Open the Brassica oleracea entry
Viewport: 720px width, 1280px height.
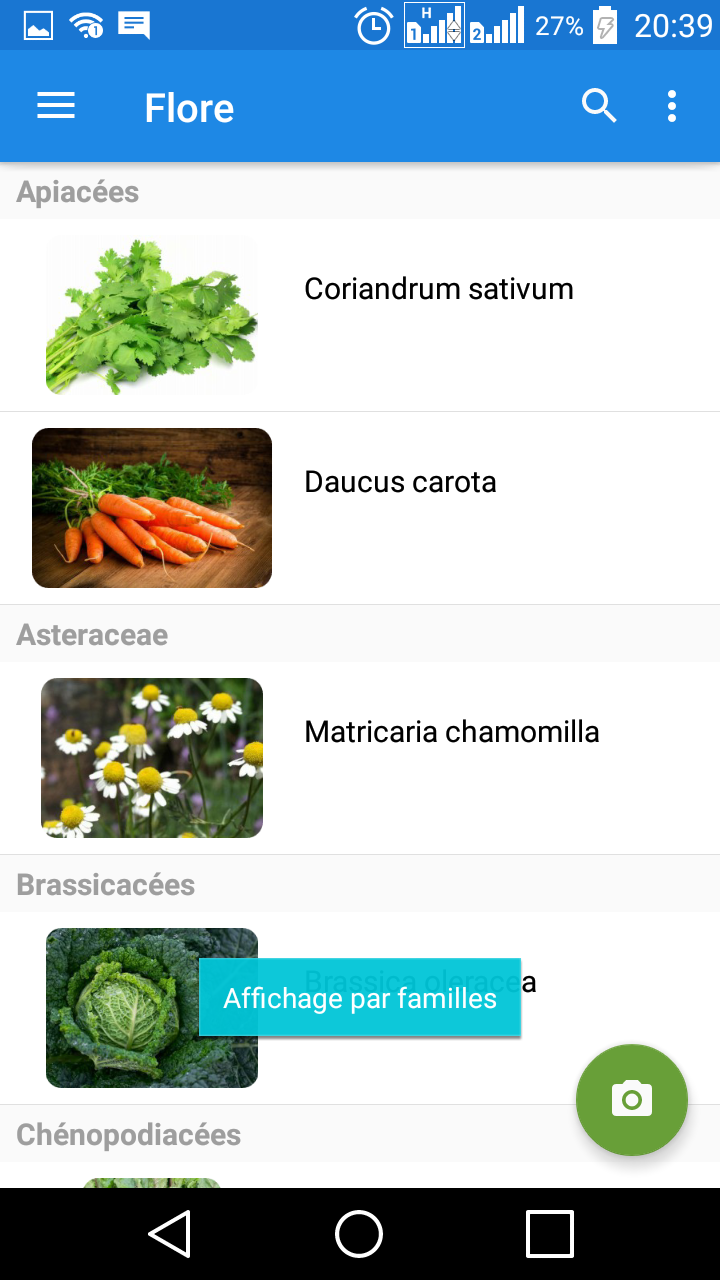[360, 1008]
